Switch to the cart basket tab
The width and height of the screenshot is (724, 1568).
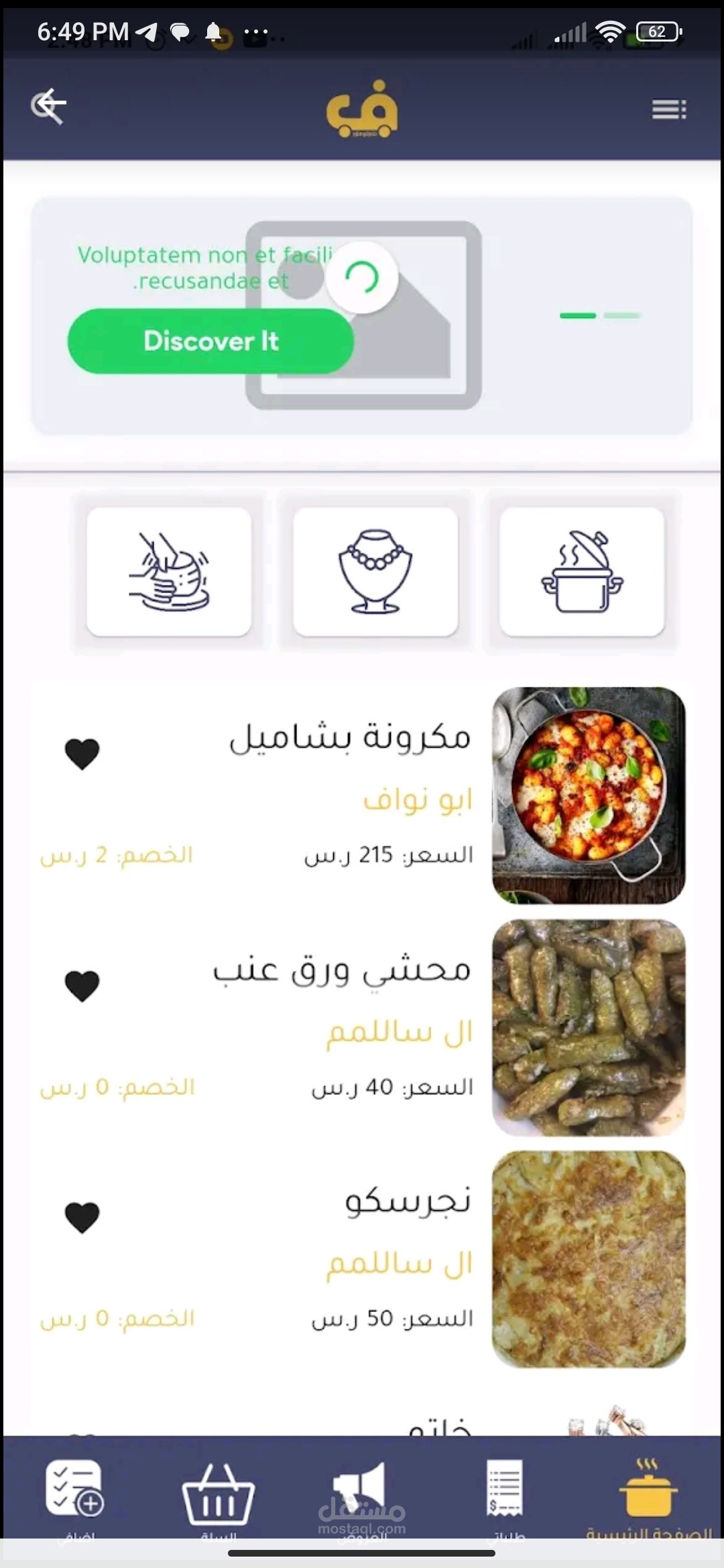click(x=218, y=1497)
